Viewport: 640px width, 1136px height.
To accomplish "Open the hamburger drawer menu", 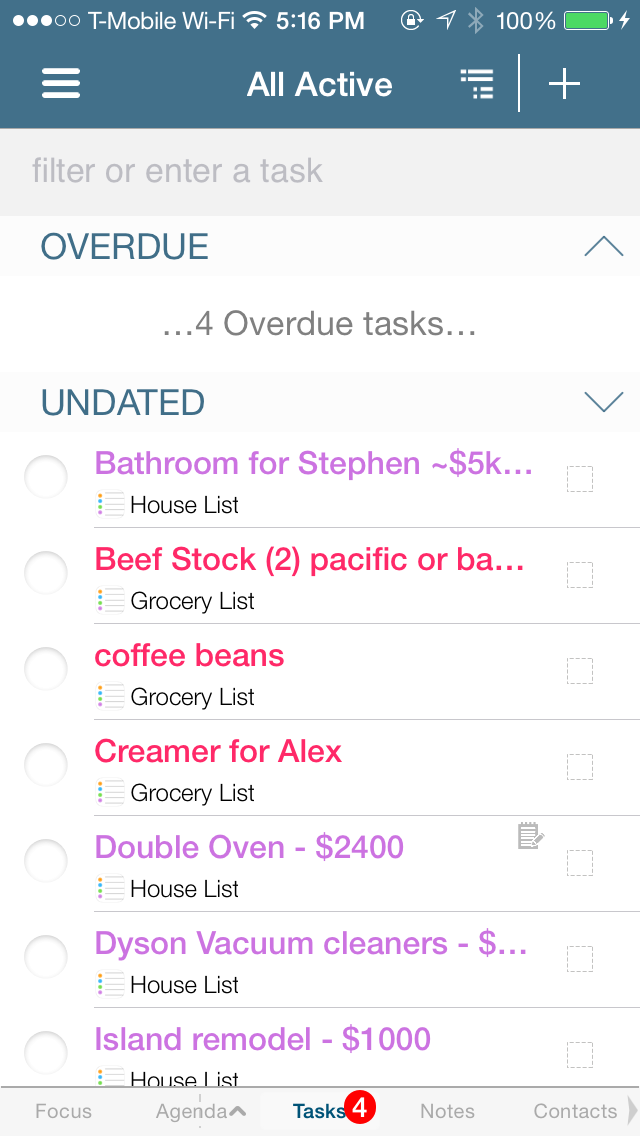I will point(60,84).
